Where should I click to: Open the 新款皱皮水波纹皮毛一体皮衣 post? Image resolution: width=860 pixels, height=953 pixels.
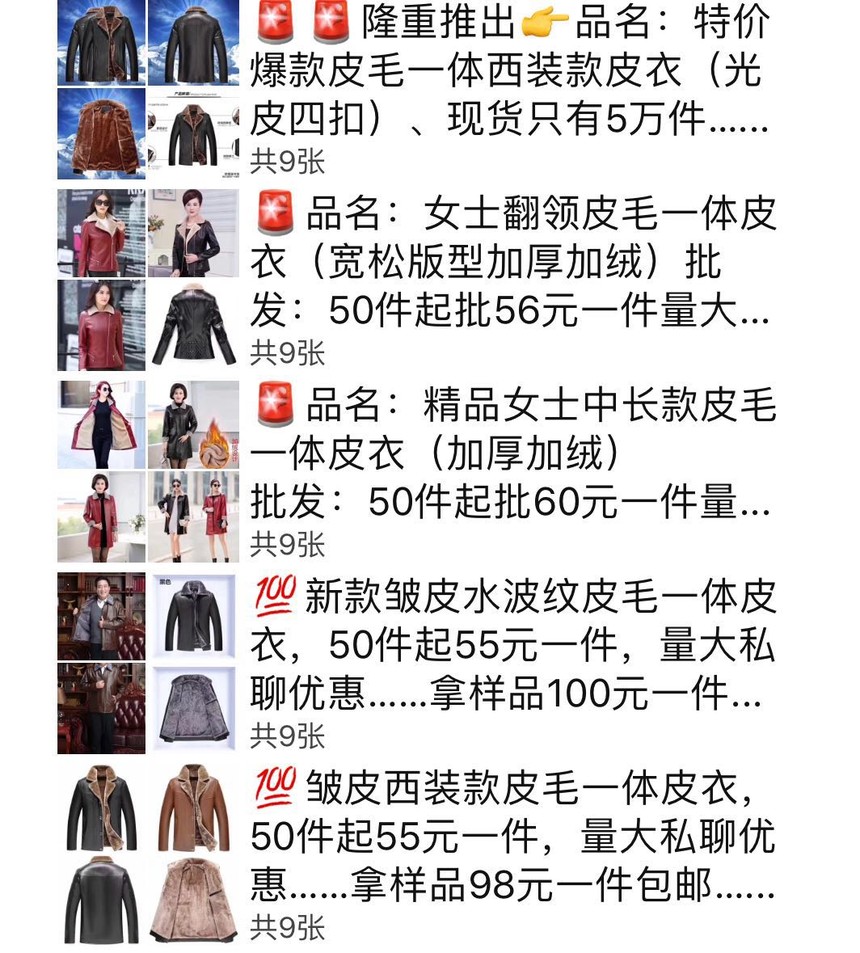click(510, 646)
